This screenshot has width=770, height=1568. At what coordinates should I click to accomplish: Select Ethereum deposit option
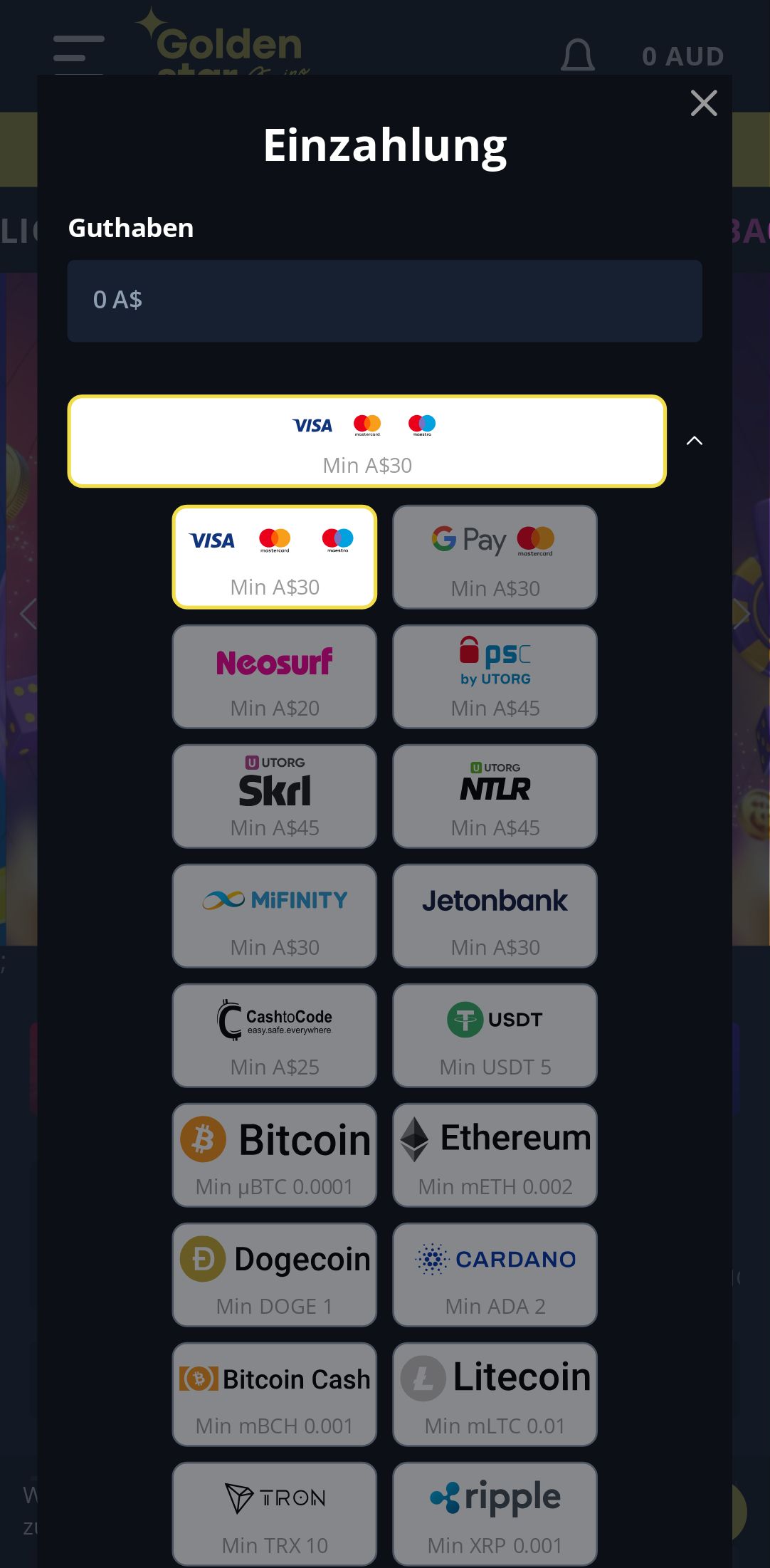coord(495,1155)
